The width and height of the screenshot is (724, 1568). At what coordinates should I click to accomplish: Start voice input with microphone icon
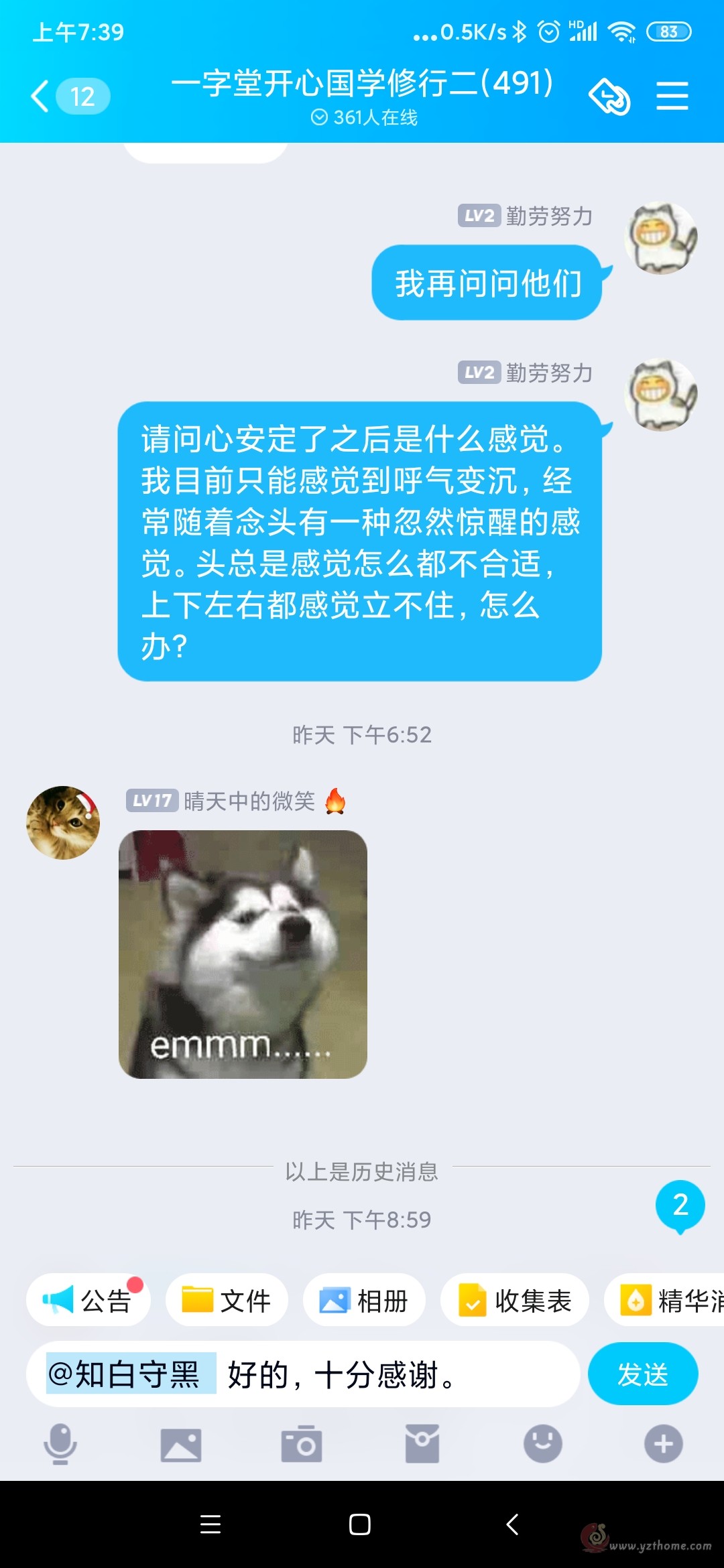pos(60,1444)
